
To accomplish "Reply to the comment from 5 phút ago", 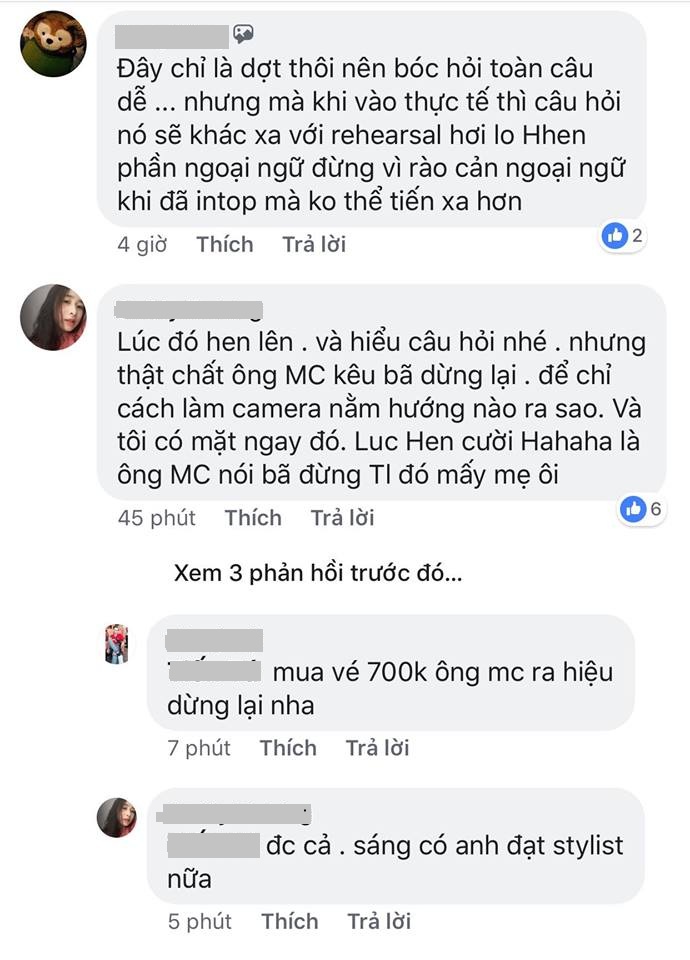I will point(378,921).
